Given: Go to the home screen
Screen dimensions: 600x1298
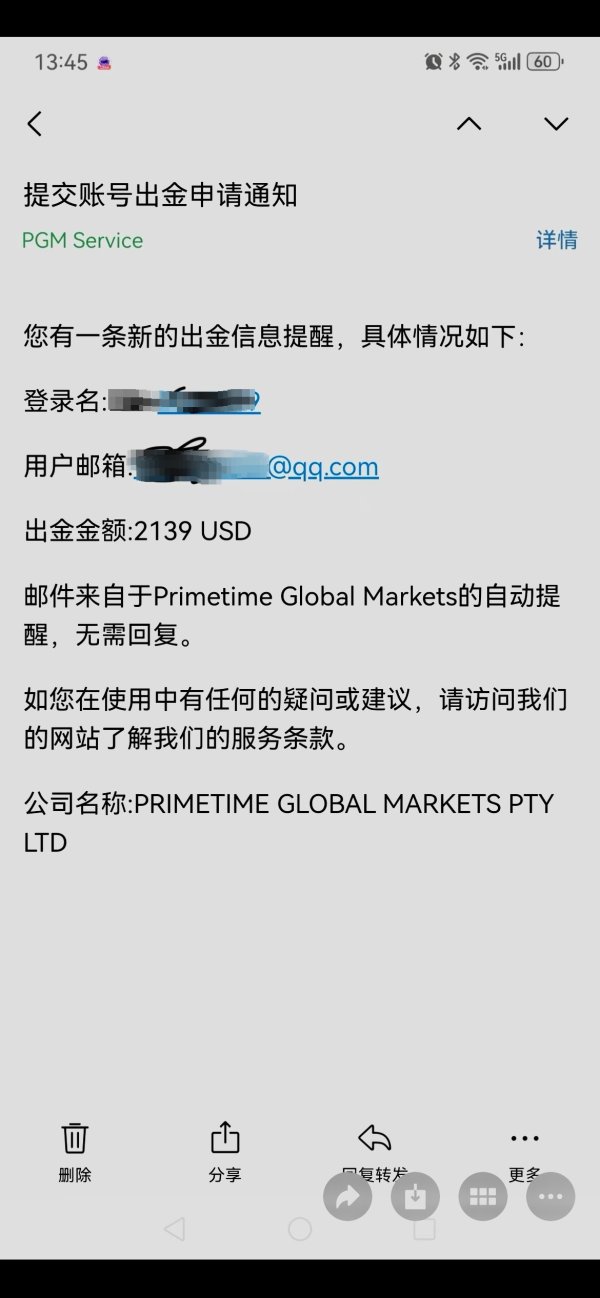Looking at the screenshot, I should (300, 1229).
